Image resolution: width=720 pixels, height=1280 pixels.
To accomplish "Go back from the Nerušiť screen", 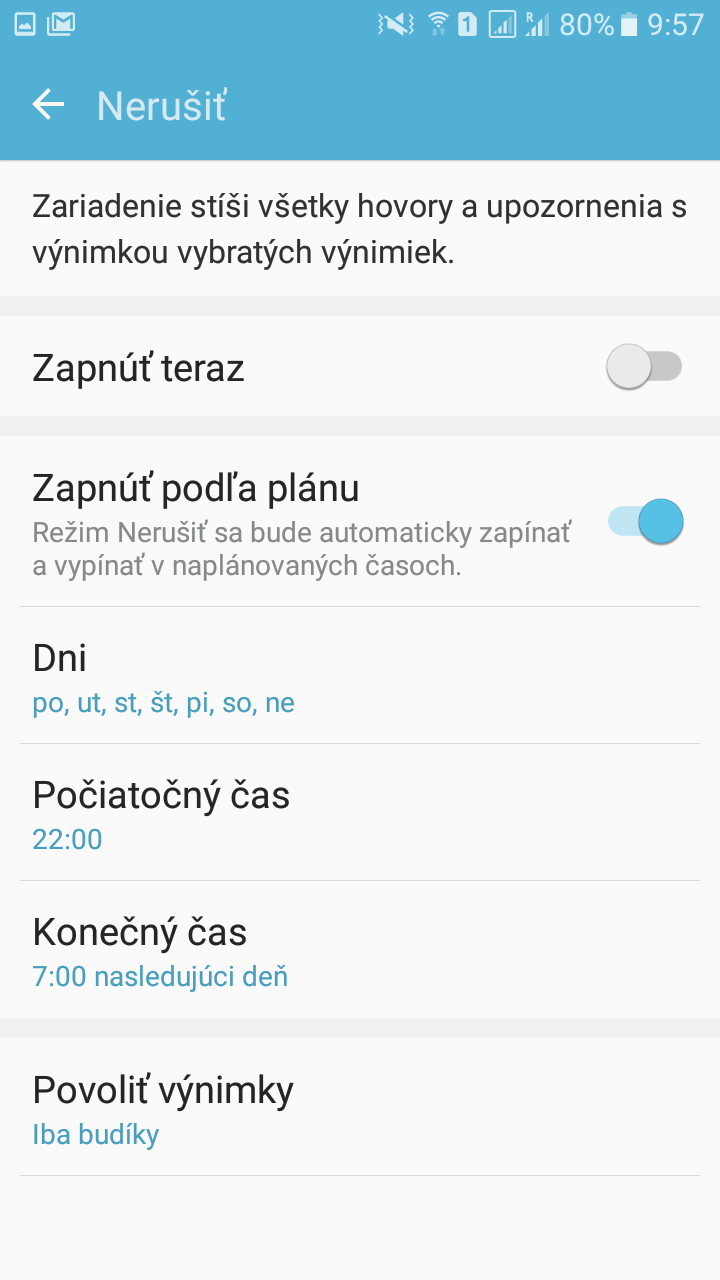I will [x=48, y=105].
